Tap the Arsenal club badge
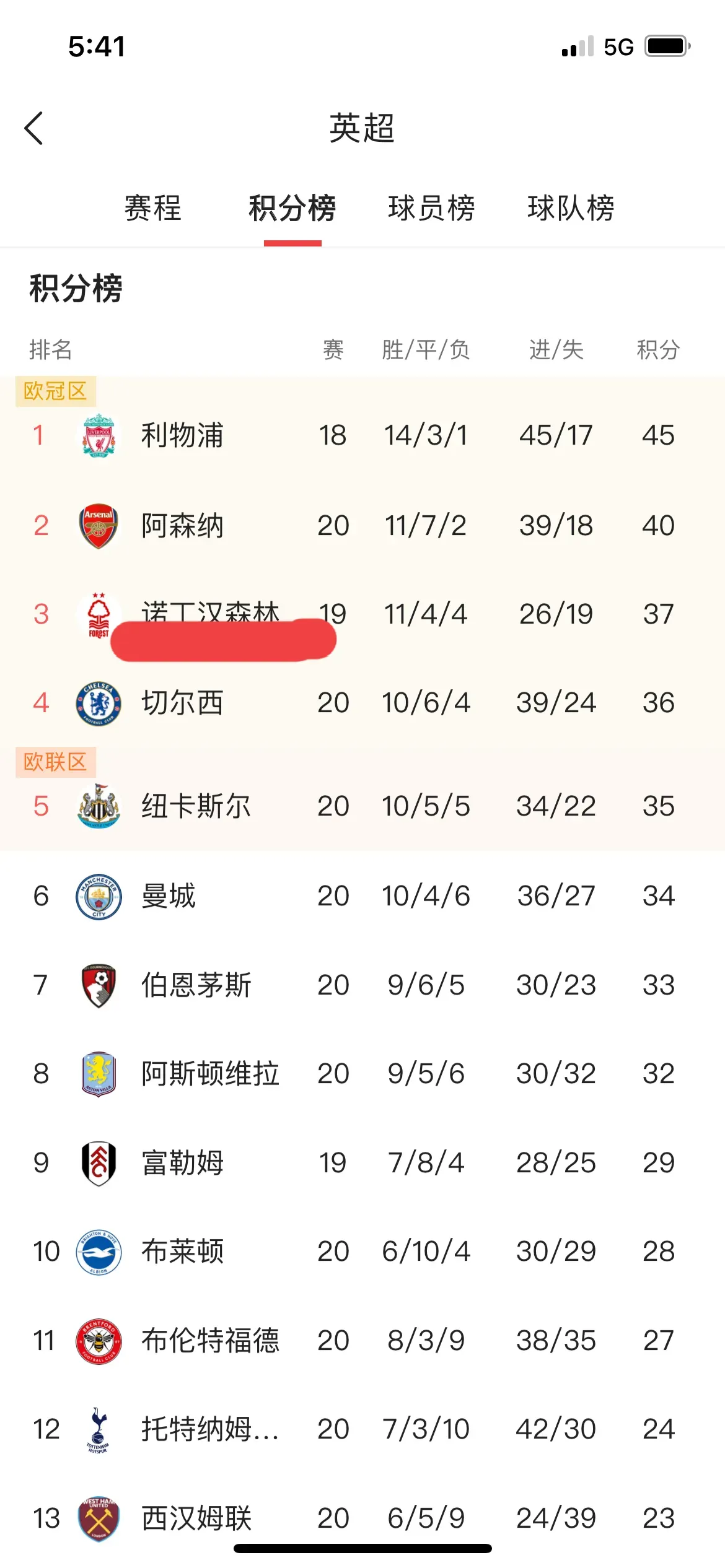 97,525
